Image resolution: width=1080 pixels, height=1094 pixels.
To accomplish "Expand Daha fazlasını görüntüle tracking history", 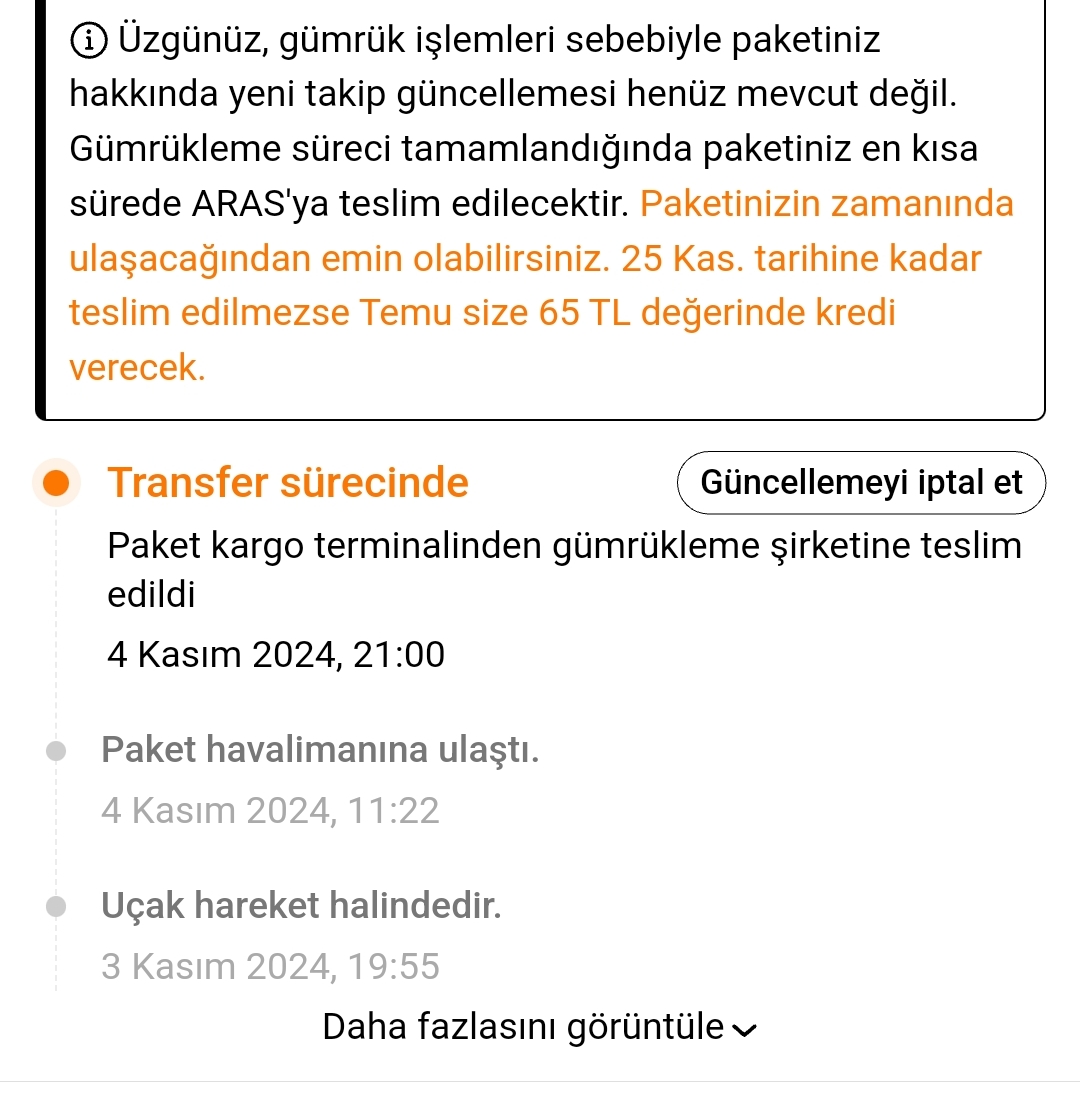I will (540, 1027).
